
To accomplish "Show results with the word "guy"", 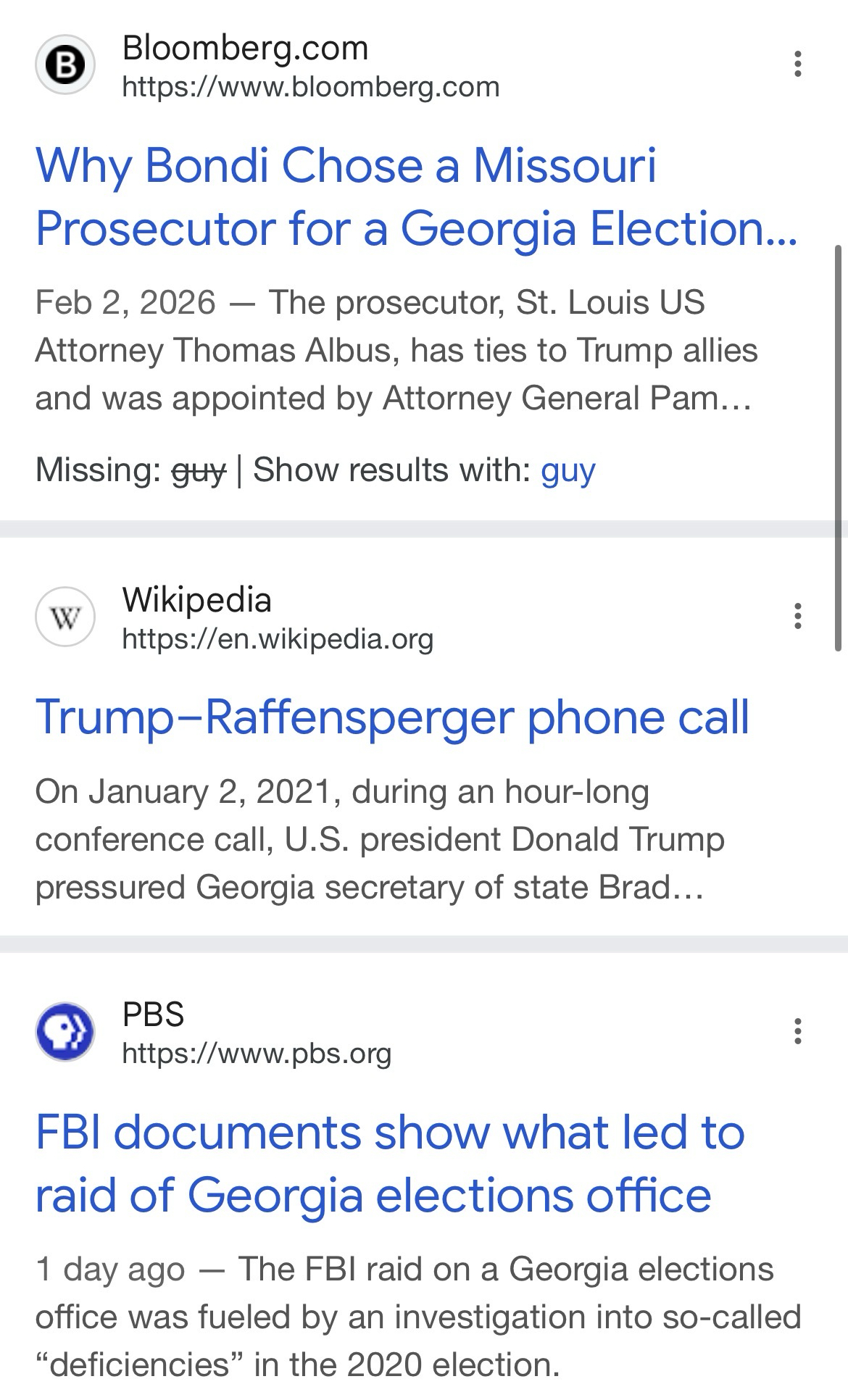I will [x=568, y=470].
